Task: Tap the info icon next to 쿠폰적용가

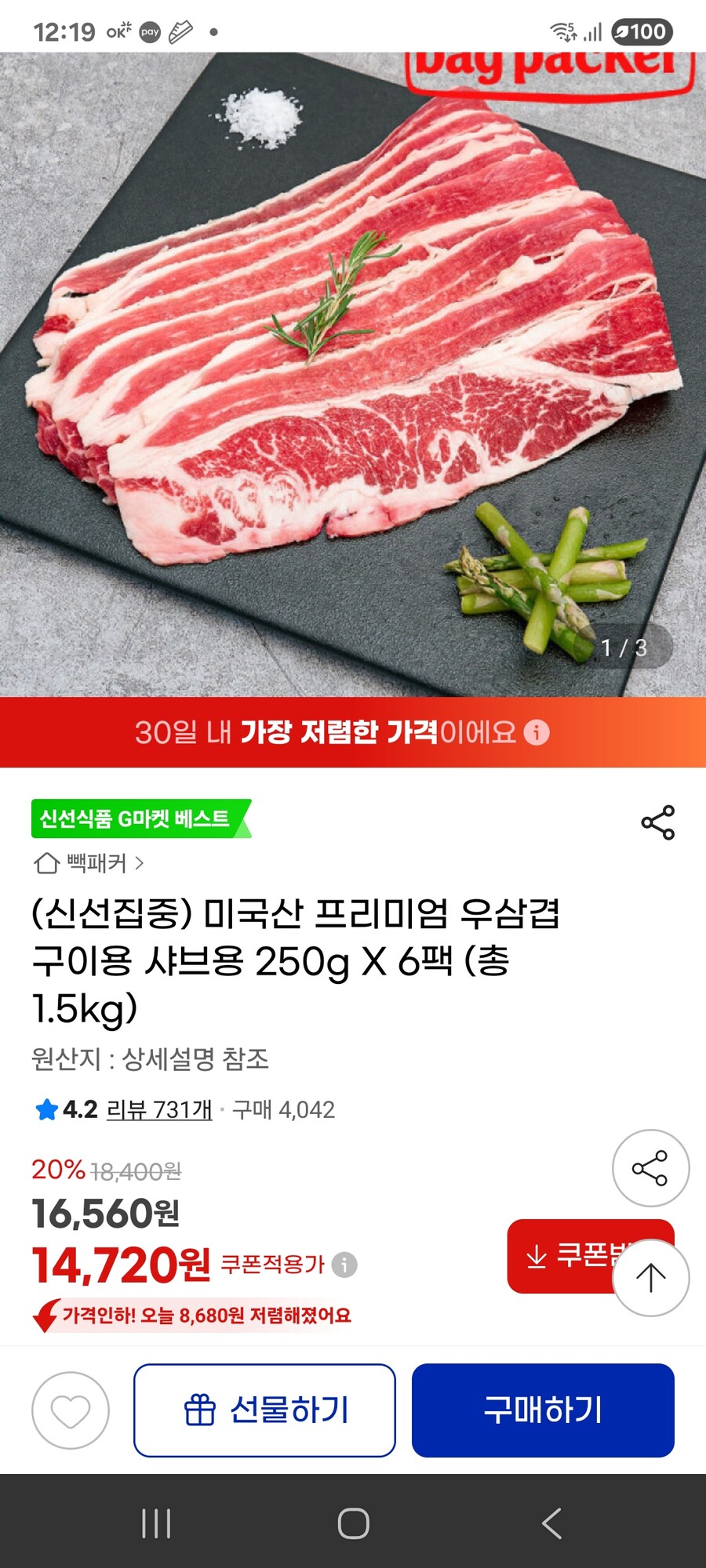Action: coord(343,1266)
